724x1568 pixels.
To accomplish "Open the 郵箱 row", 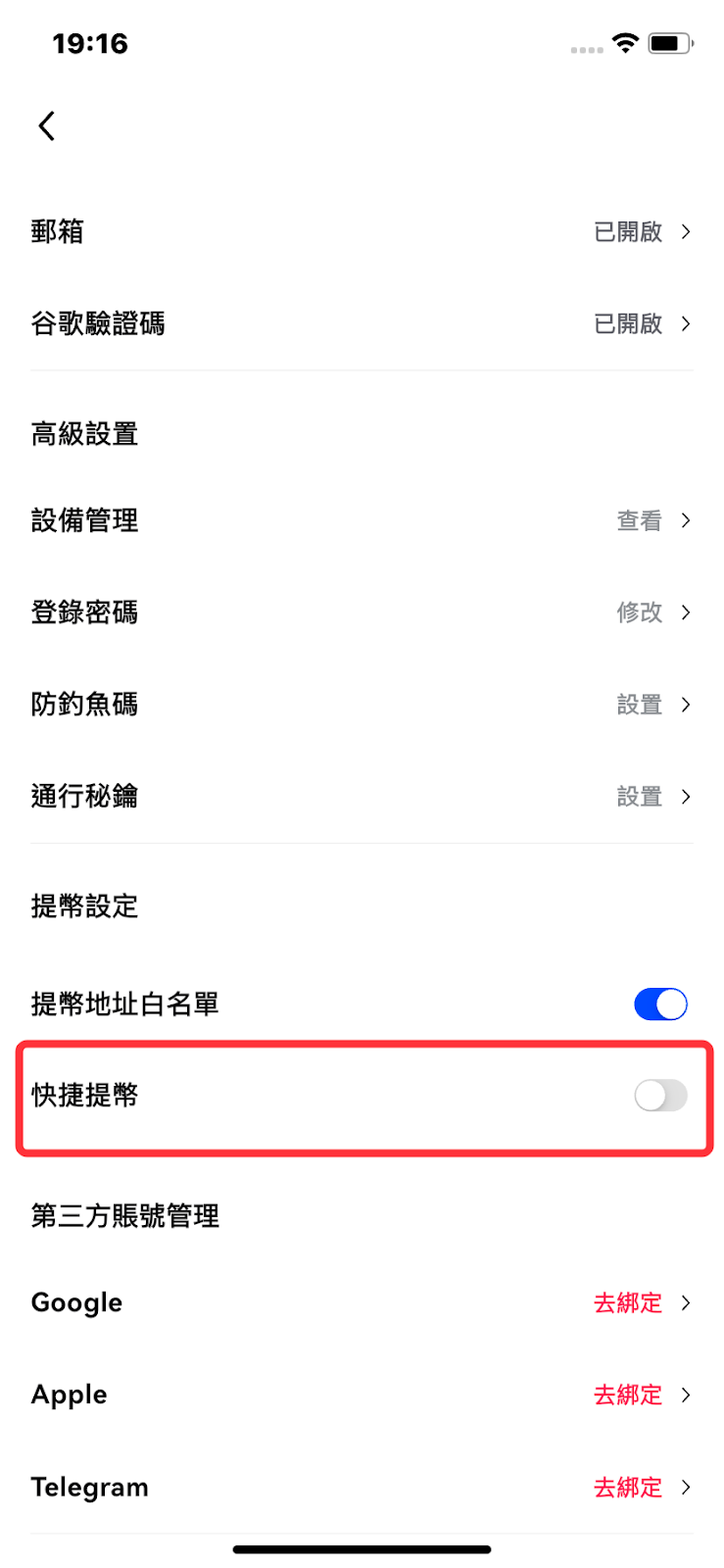I will point(362,232).
